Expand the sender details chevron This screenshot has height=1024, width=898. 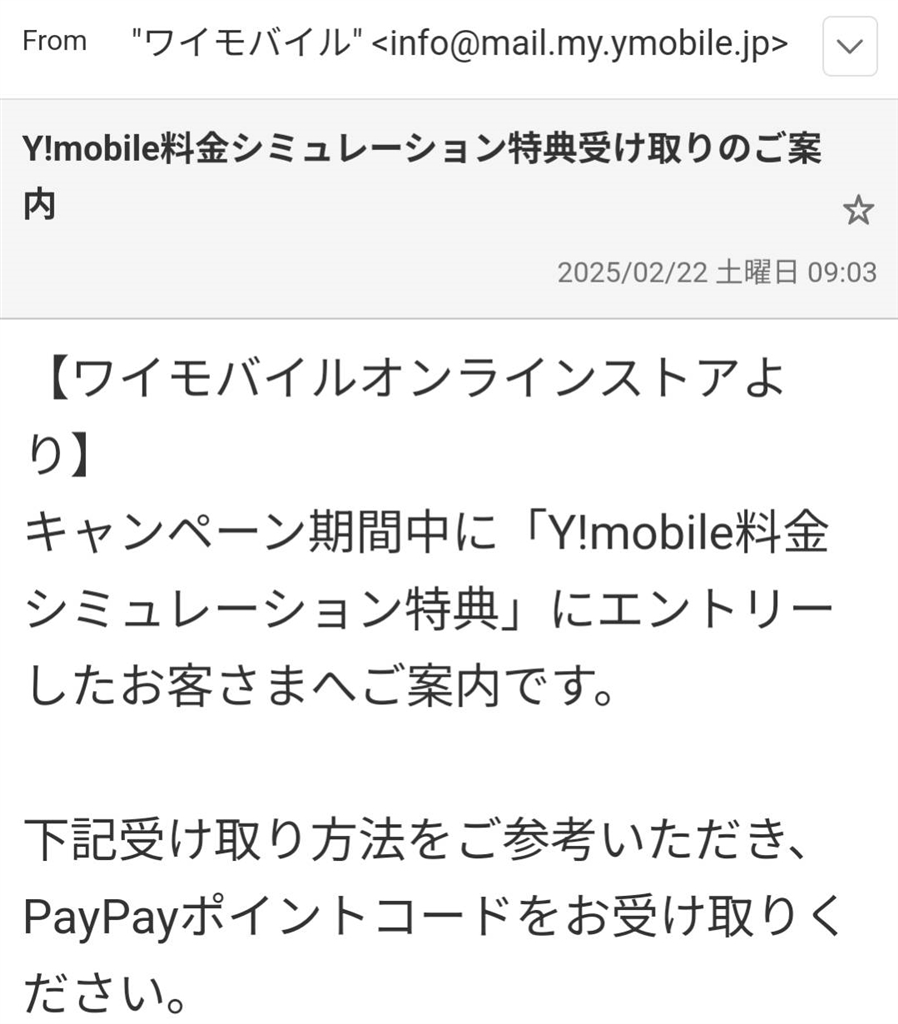pos(849,47)
